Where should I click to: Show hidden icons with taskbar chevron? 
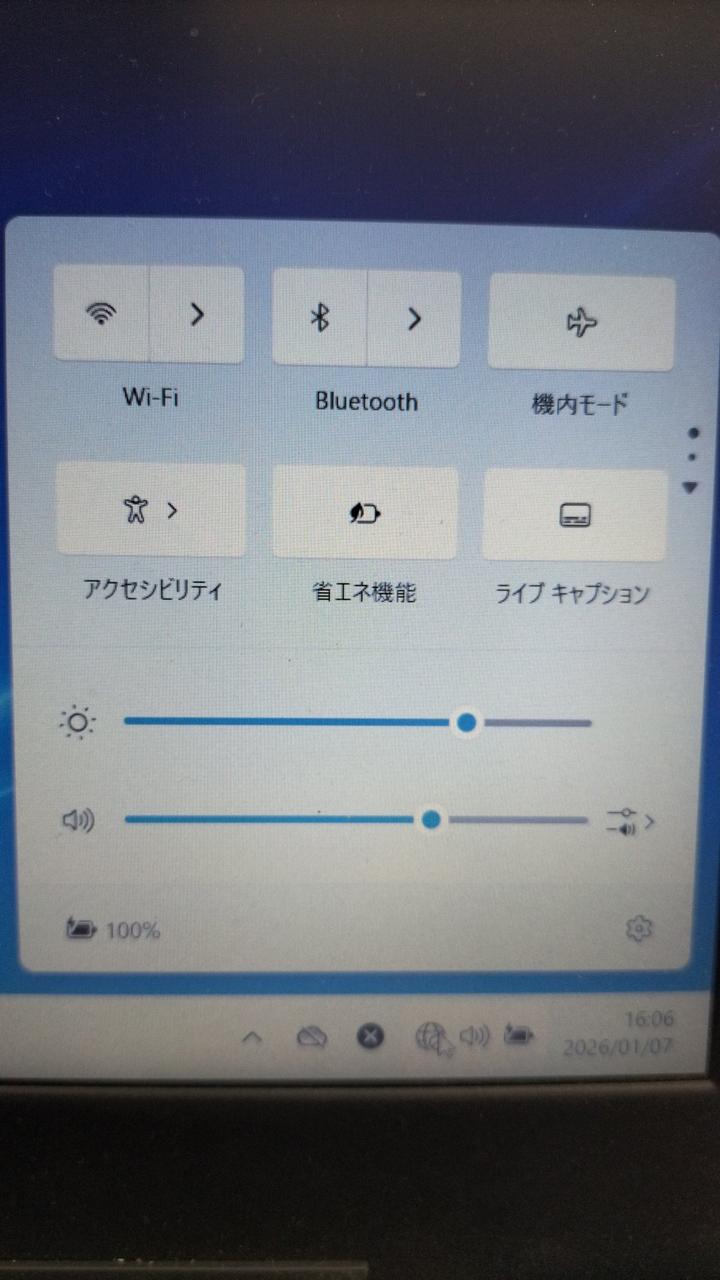pos(252,1039)
